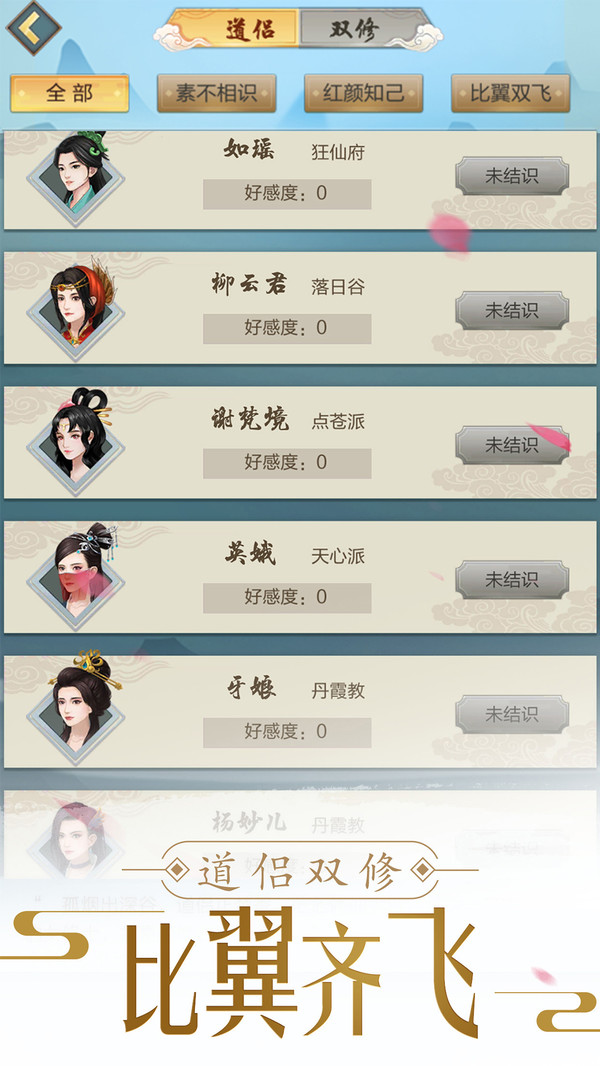Show the 全部 filter list

69,94
